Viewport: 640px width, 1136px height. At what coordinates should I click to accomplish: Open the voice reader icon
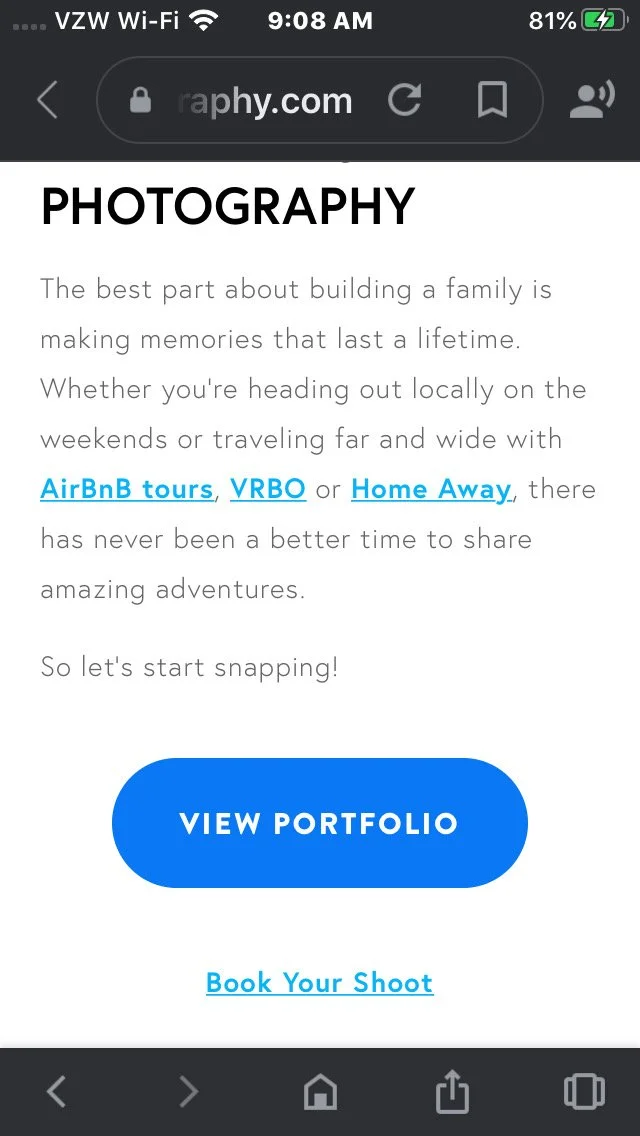(591, 100)
